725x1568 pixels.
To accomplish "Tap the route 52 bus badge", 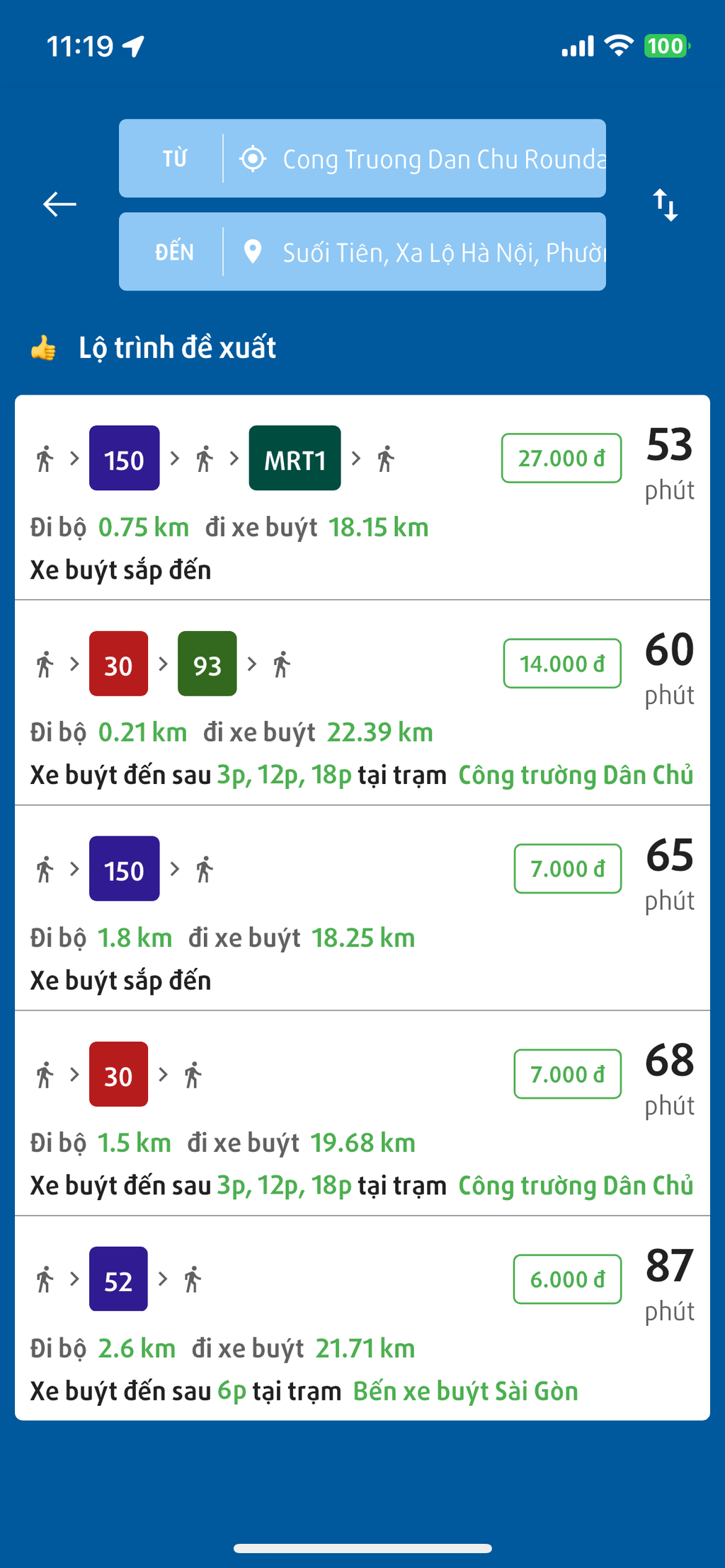I will pyautogui.click(x=118, y=1278).
